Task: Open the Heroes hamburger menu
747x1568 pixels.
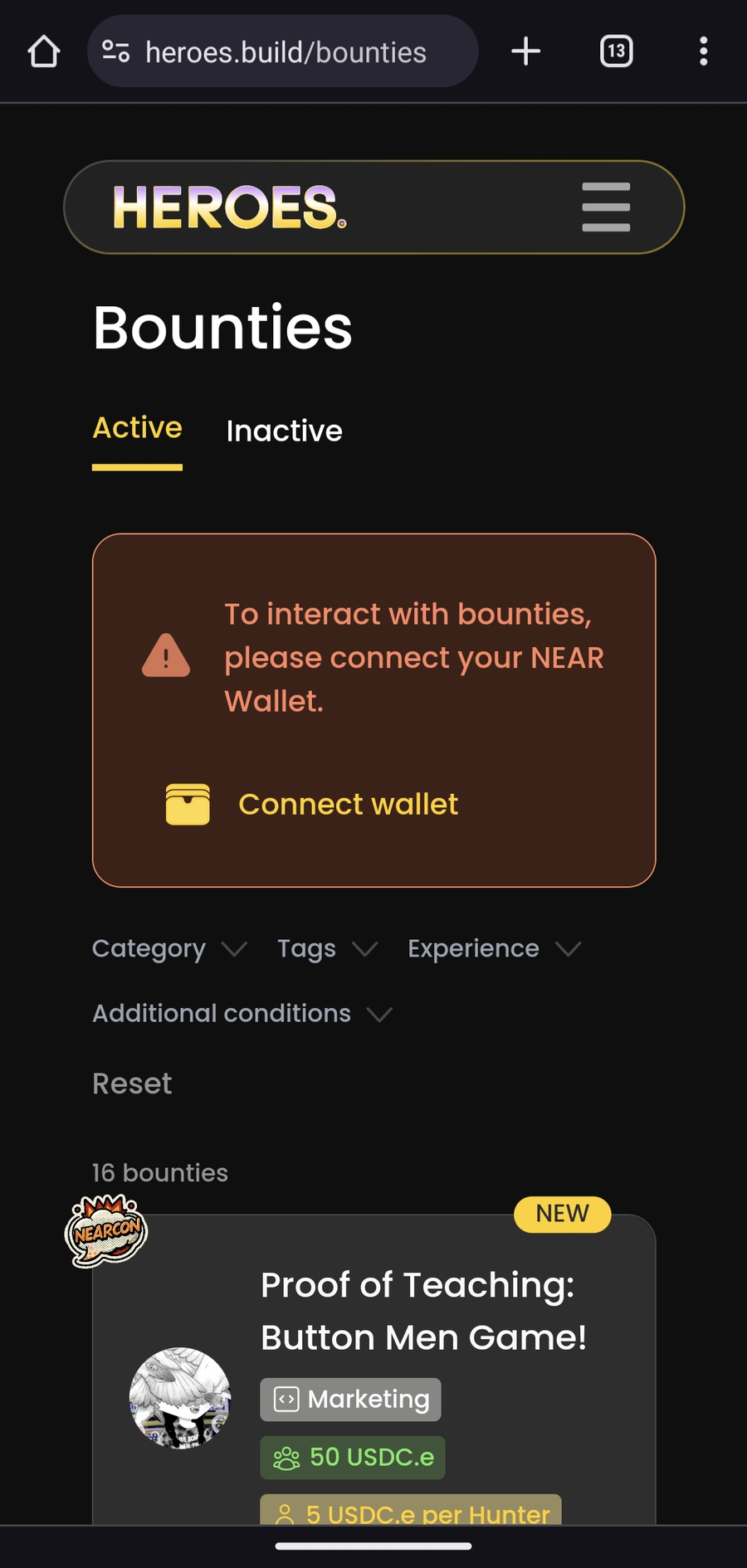Action: click(x=606, y=207)
